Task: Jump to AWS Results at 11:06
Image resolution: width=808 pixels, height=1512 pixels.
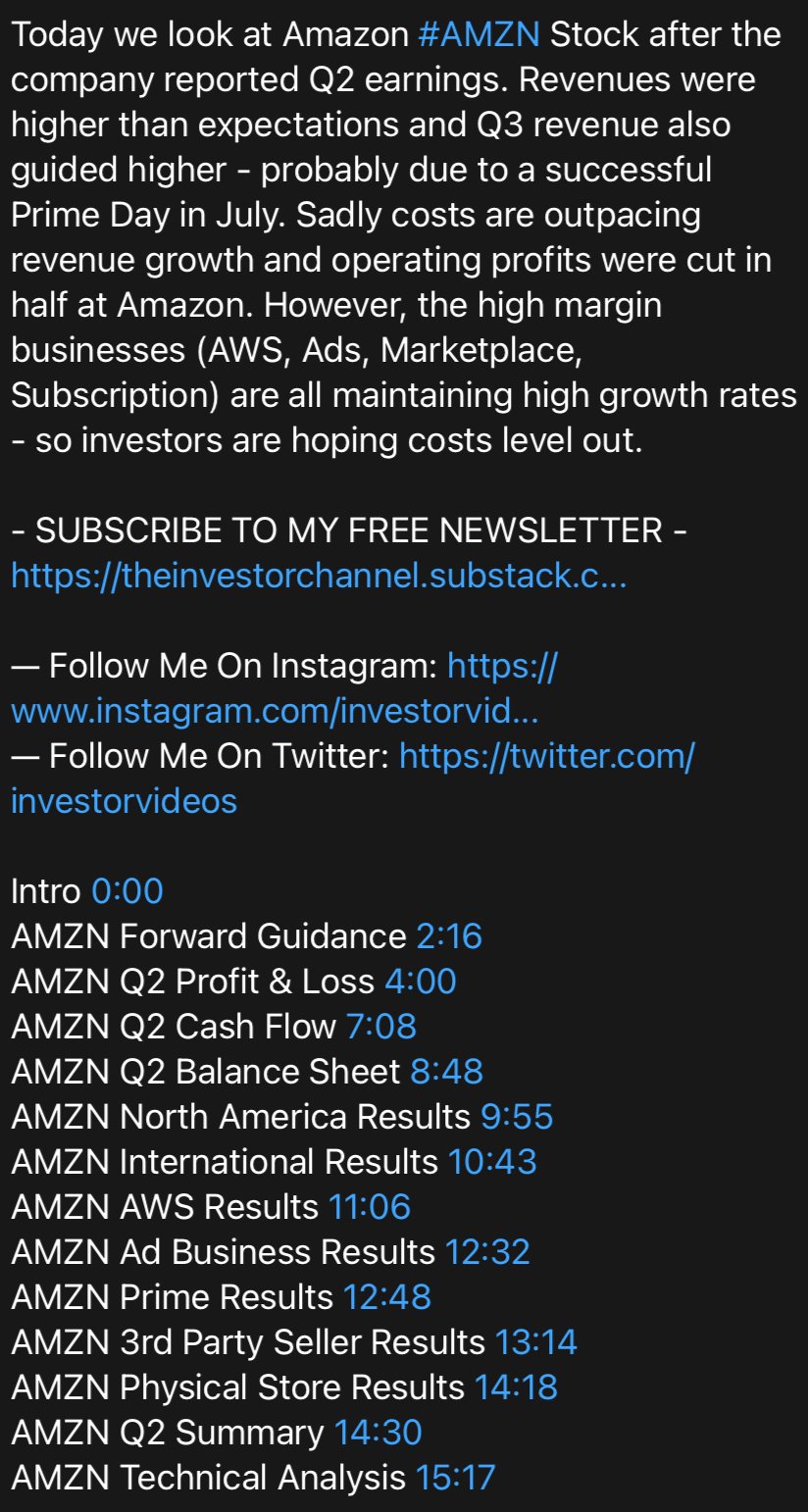Action: (x=369, y=1207)
